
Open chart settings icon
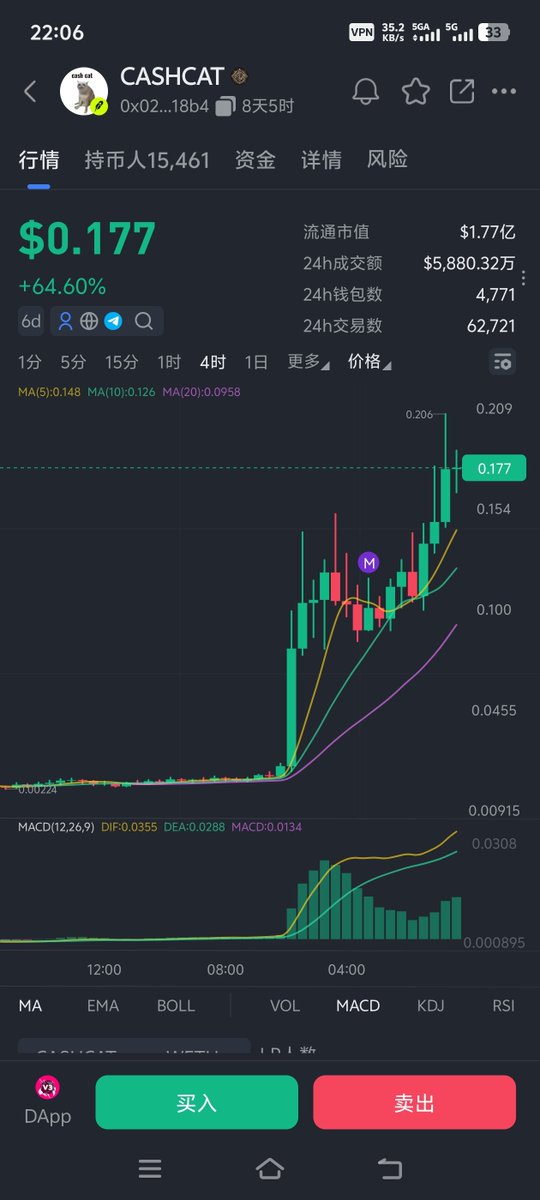tap(503, 362)
